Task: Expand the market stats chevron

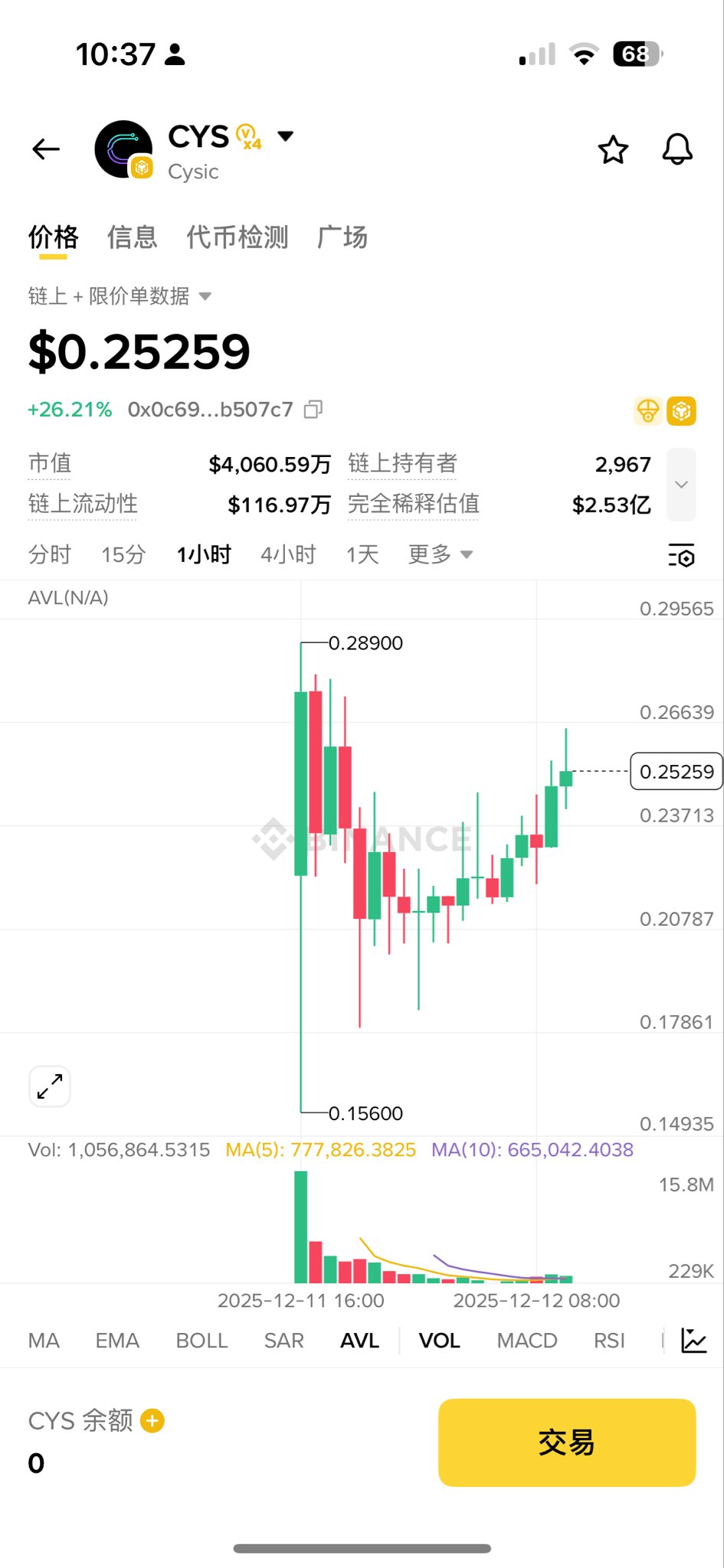Action: point(681,484)
